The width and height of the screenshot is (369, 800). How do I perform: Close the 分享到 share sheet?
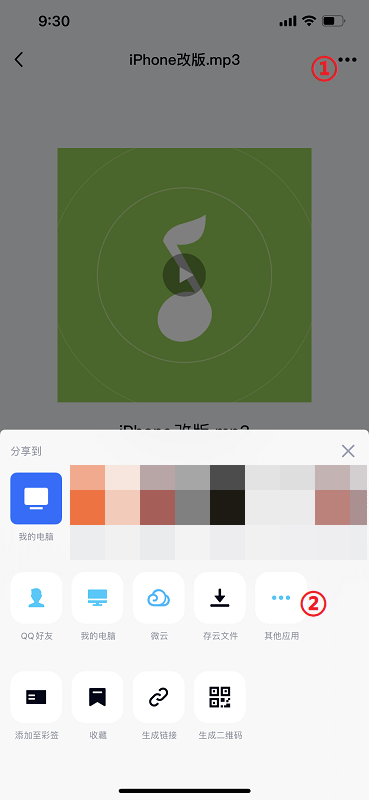348,451
